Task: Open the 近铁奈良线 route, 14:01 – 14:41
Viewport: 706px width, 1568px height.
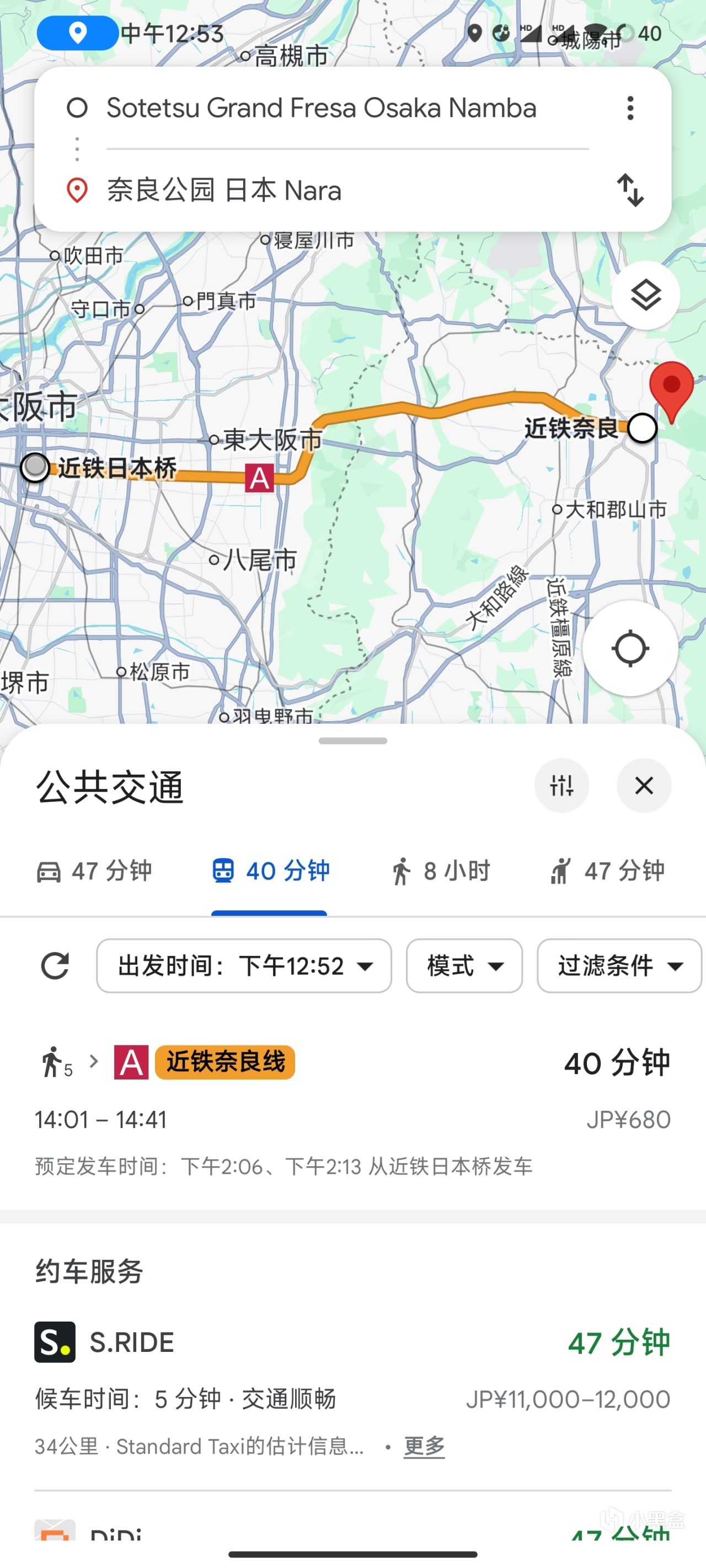Action: pos(352,1108)
